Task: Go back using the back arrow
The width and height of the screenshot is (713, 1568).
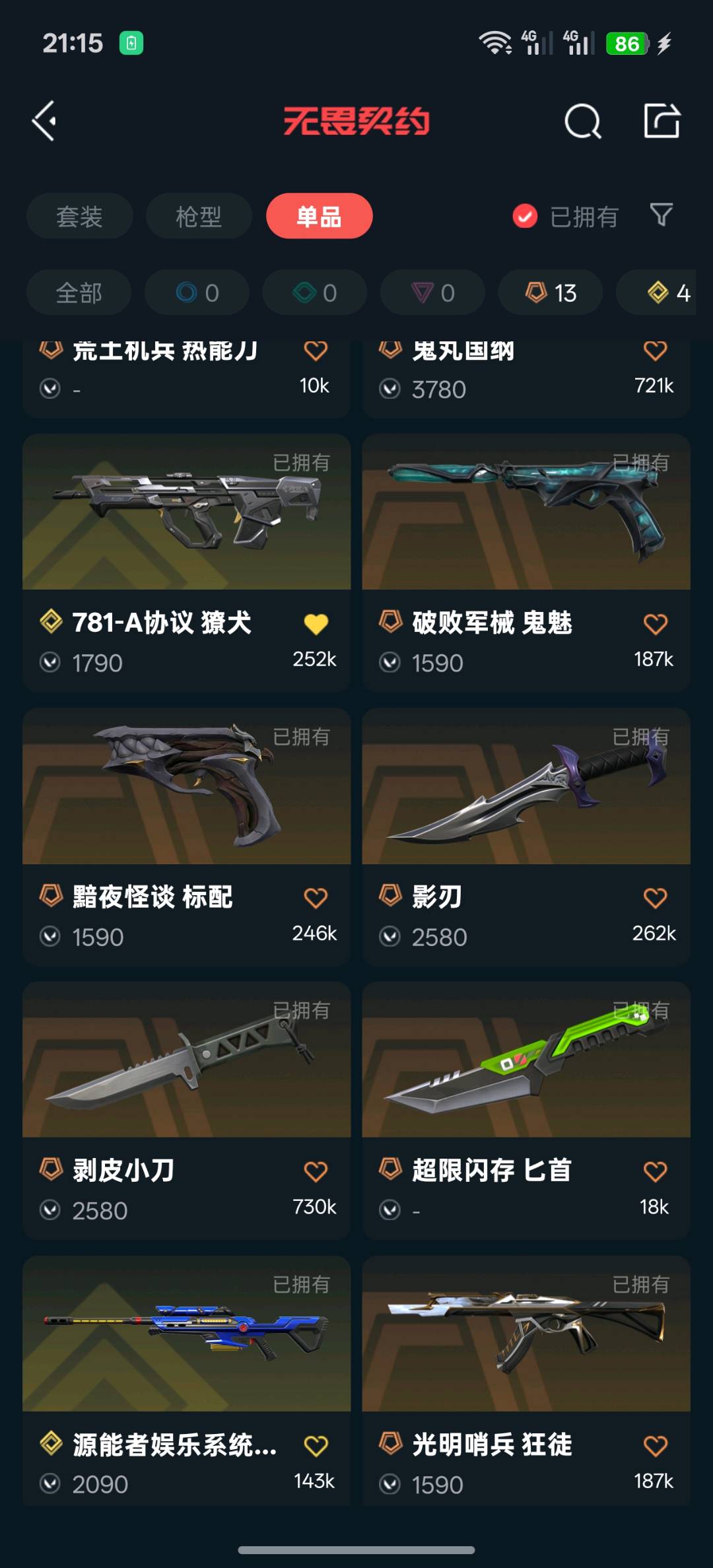Action: (x=45, y=121)
